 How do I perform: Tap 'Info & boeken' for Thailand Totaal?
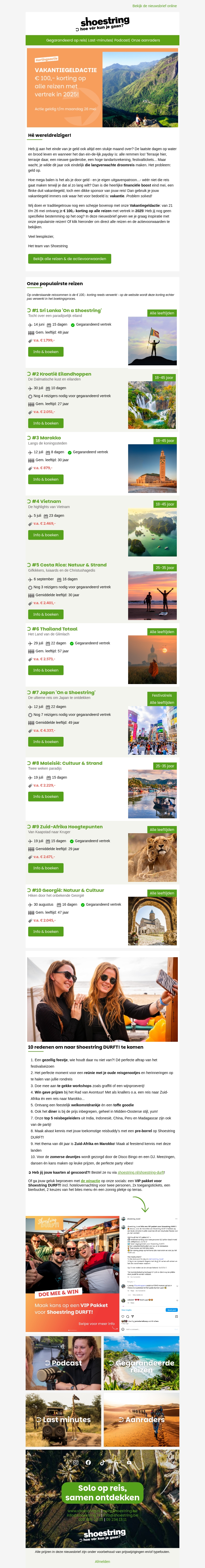pos(46,670)
